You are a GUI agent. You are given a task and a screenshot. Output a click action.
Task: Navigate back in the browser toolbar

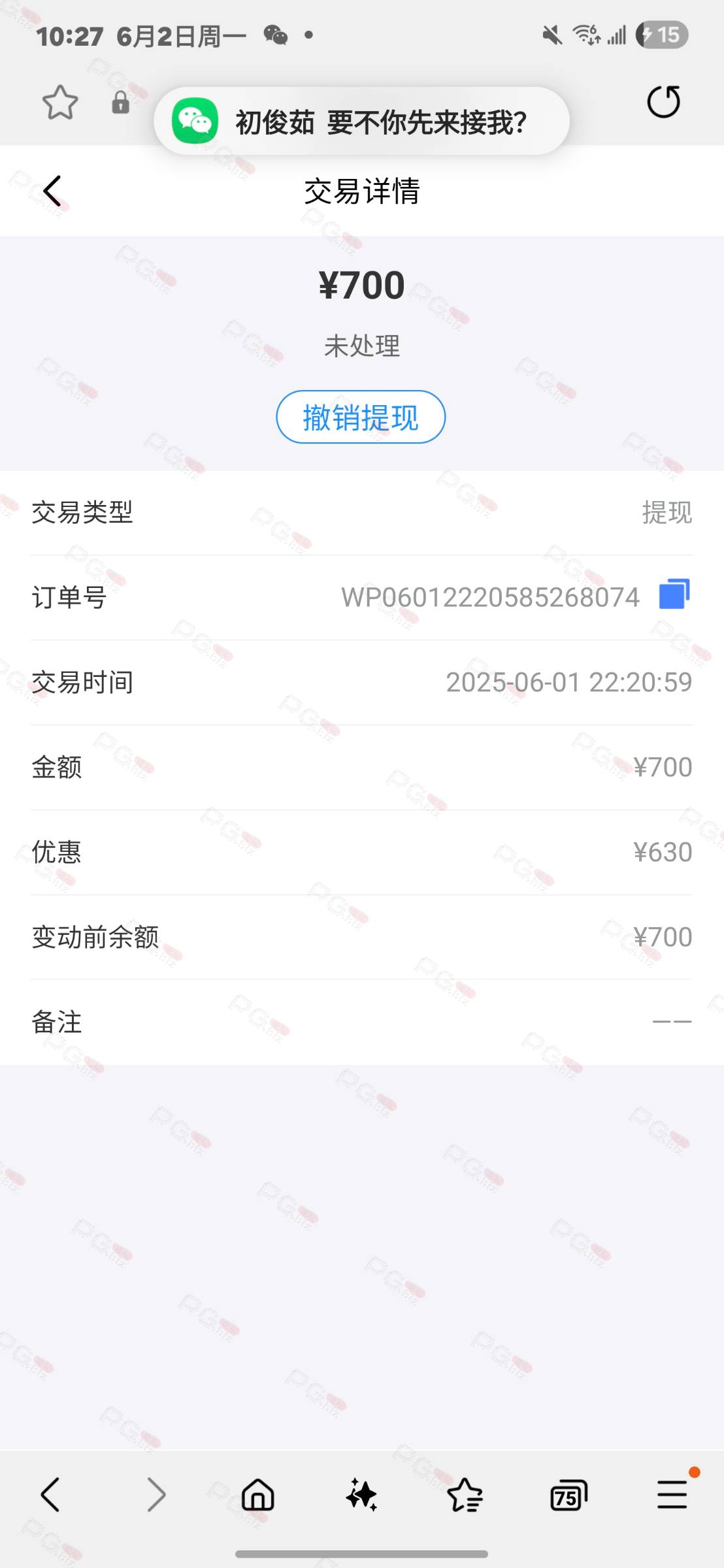(x=50, y=1494)
